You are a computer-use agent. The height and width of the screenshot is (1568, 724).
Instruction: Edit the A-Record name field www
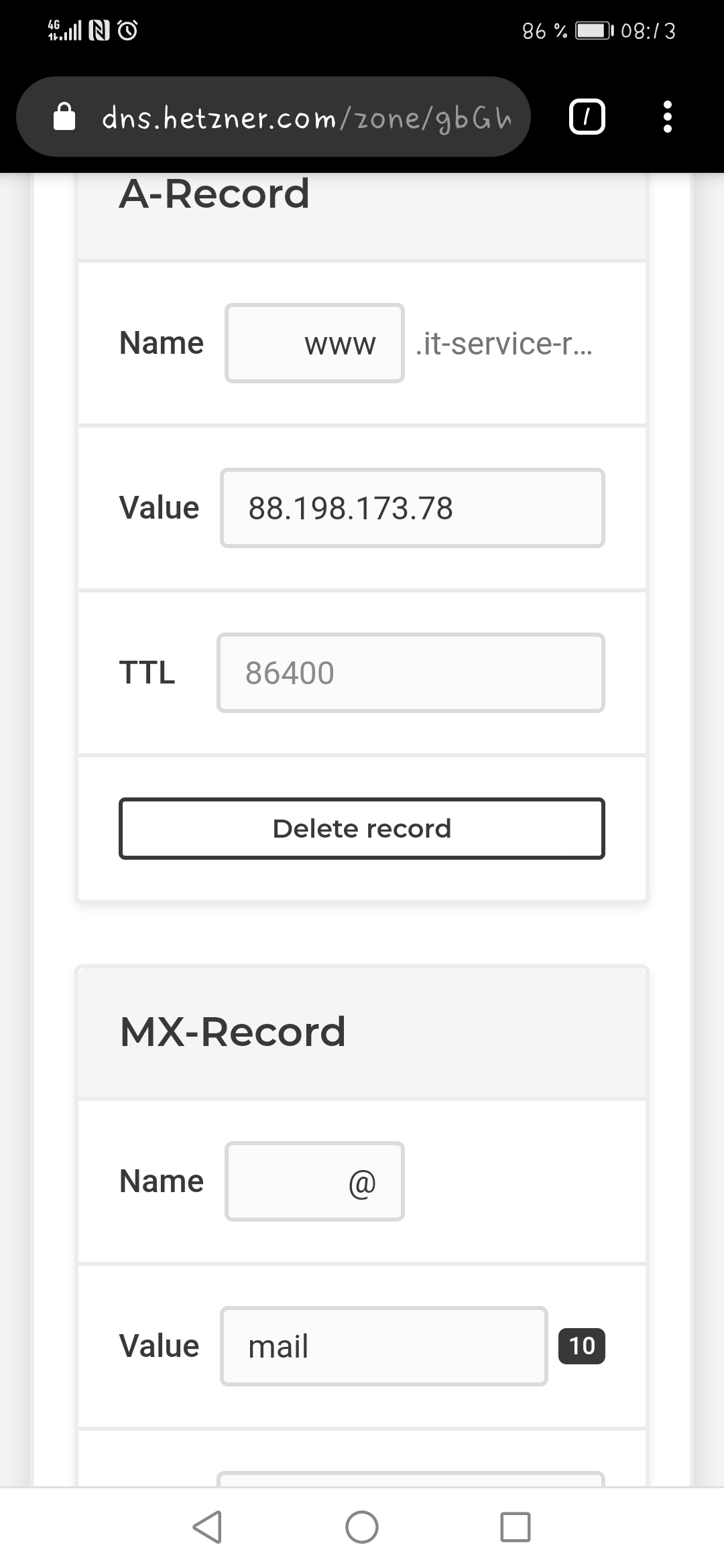314,343
